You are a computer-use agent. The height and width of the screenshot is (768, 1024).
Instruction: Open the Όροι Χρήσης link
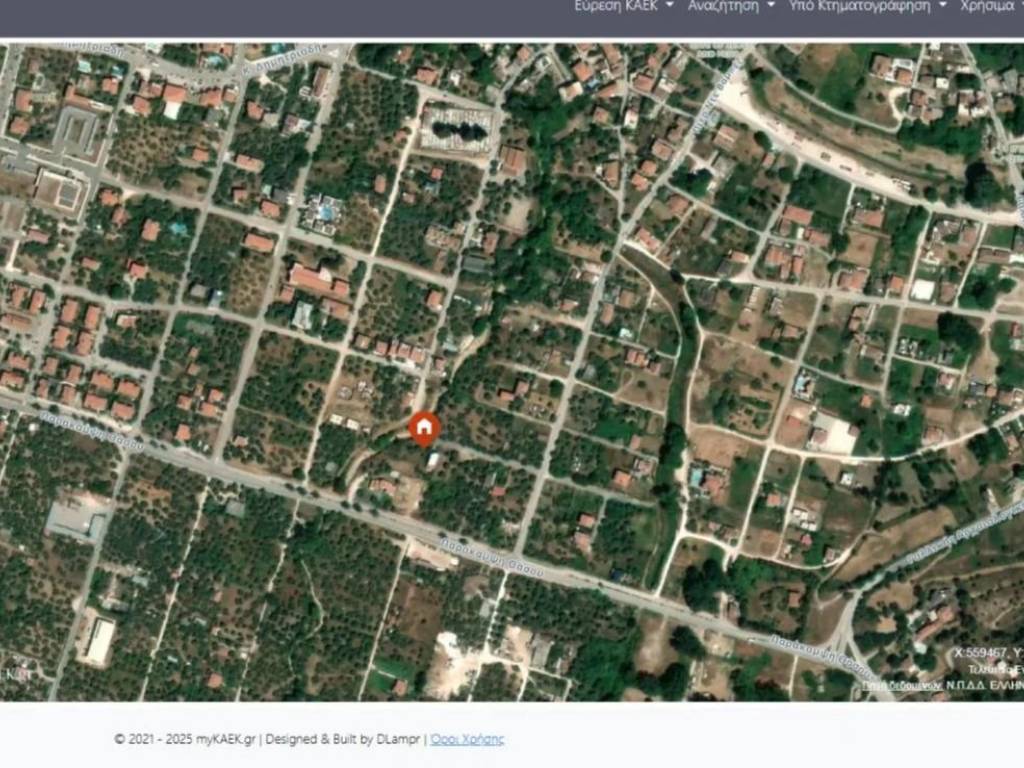tap(467, 739)
